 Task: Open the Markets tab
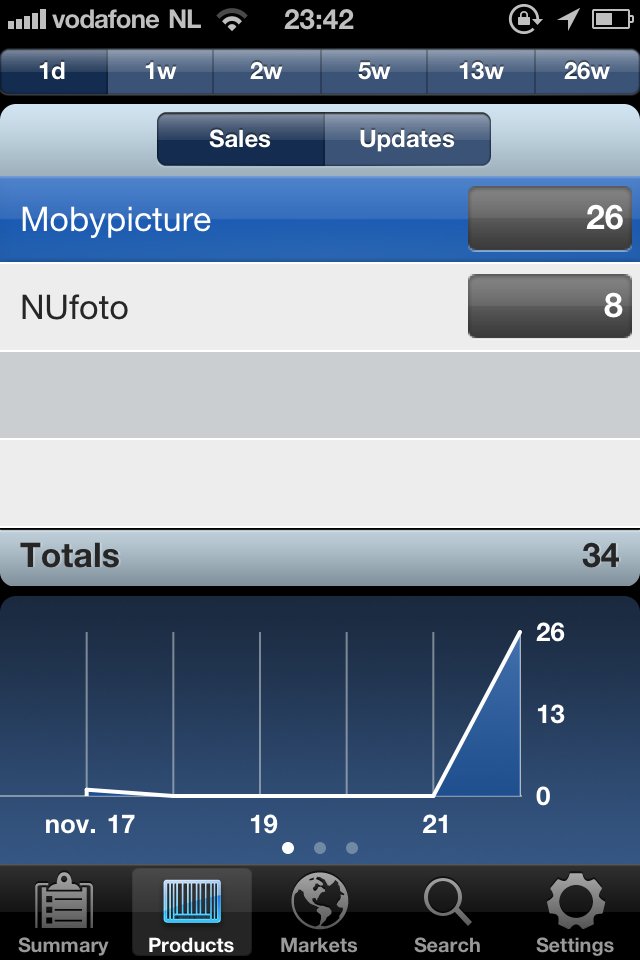click(x=319, y=914)
